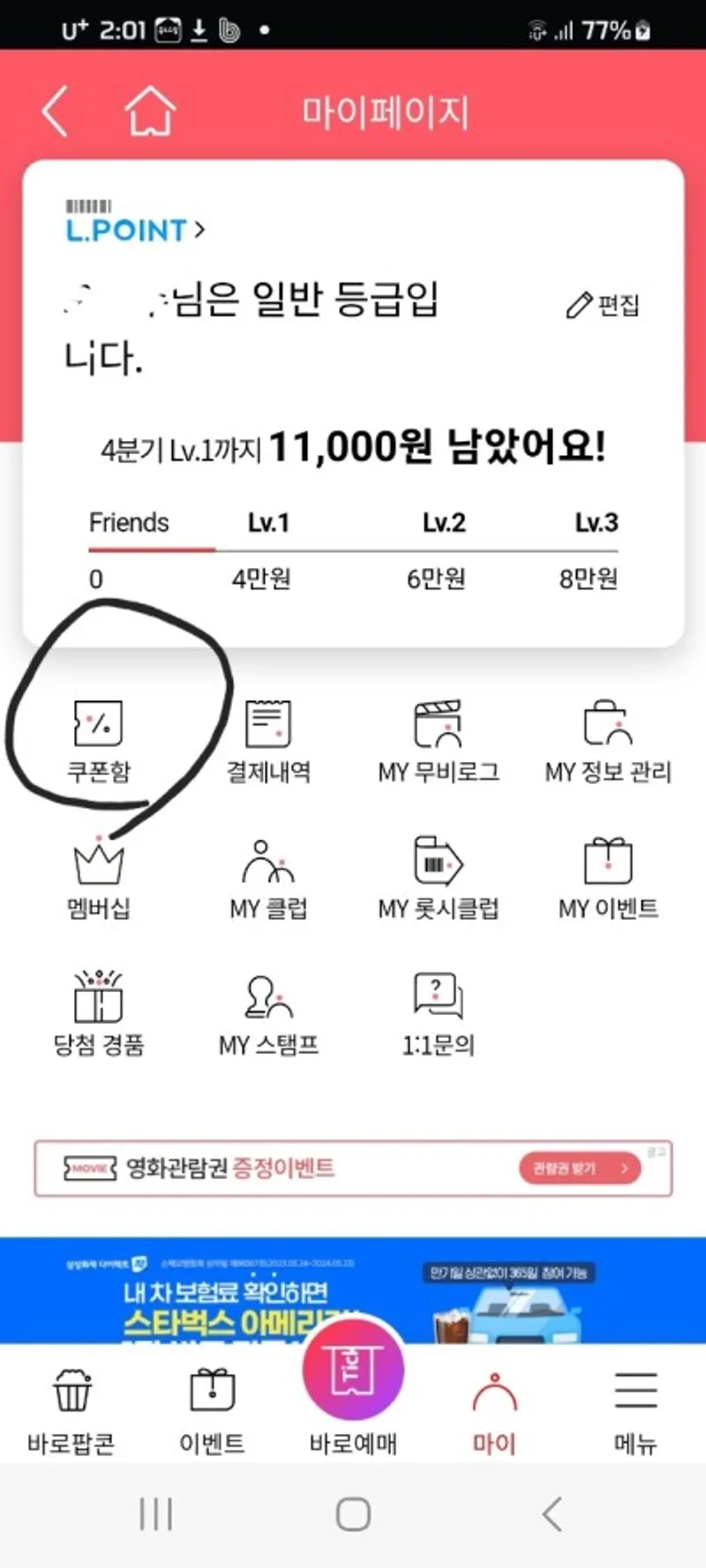Open 1:1문의 inquiry
This screenshot has height=1568, width=706.
click(439, 1014)
